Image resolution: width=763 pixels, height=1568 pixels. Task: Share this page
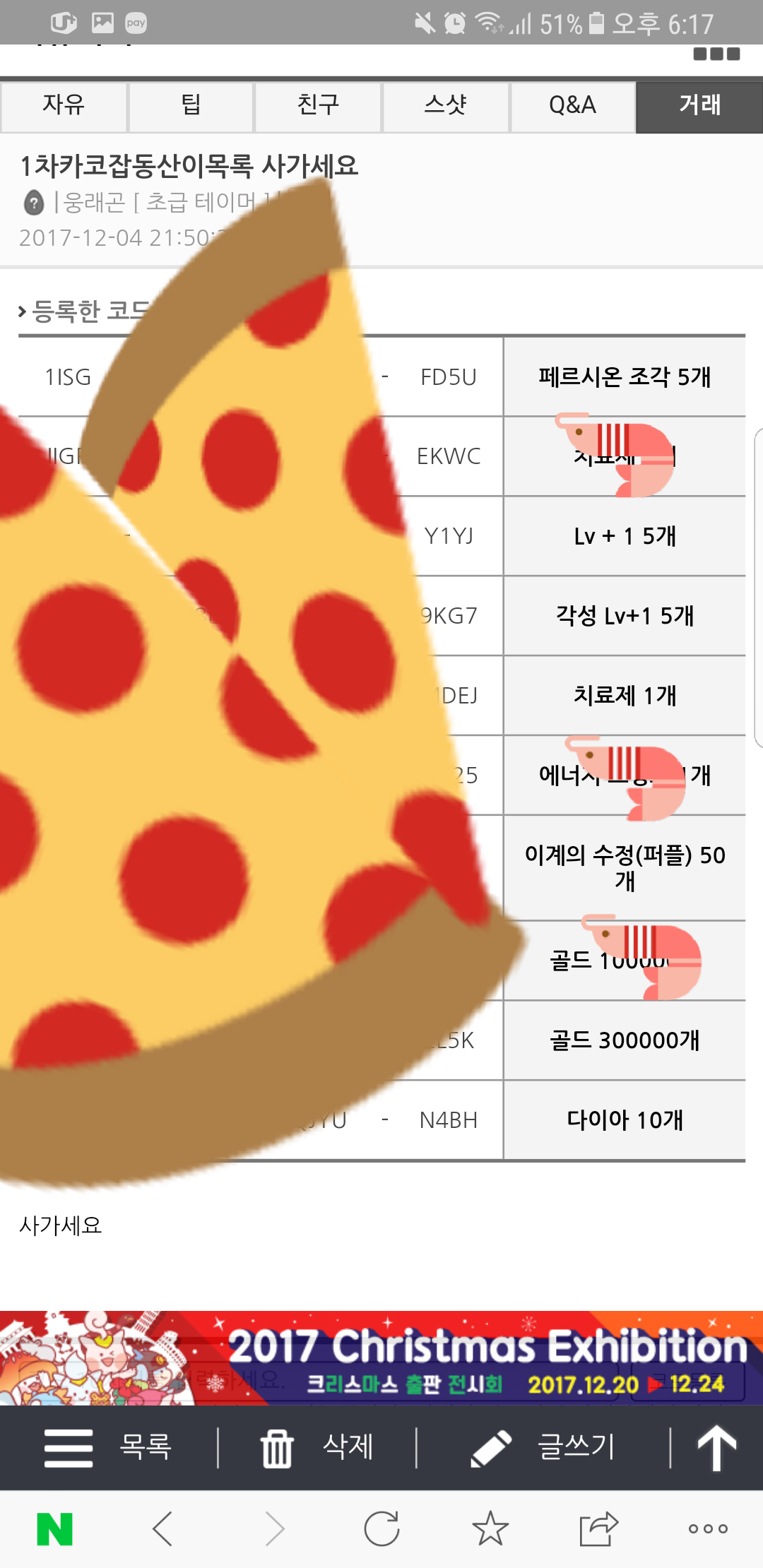(x=598, y=1529)
